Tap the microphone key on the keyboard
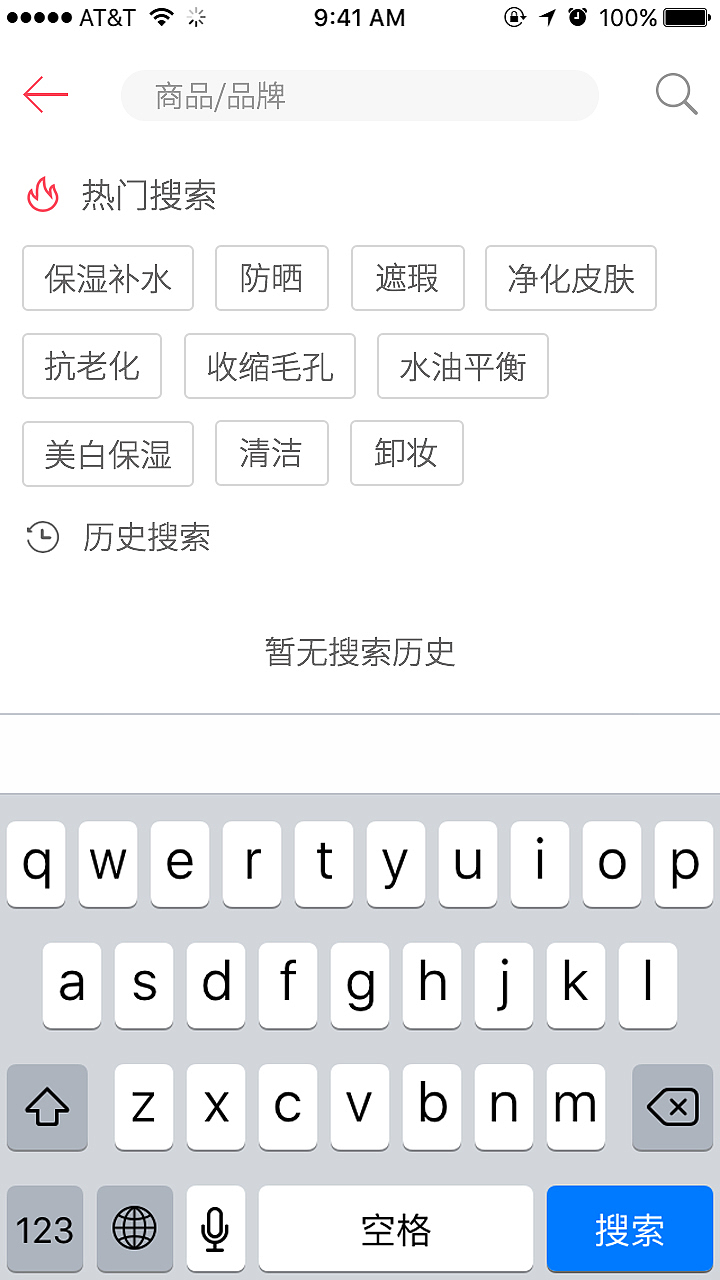720x1280 pixels. point(215,1228)
